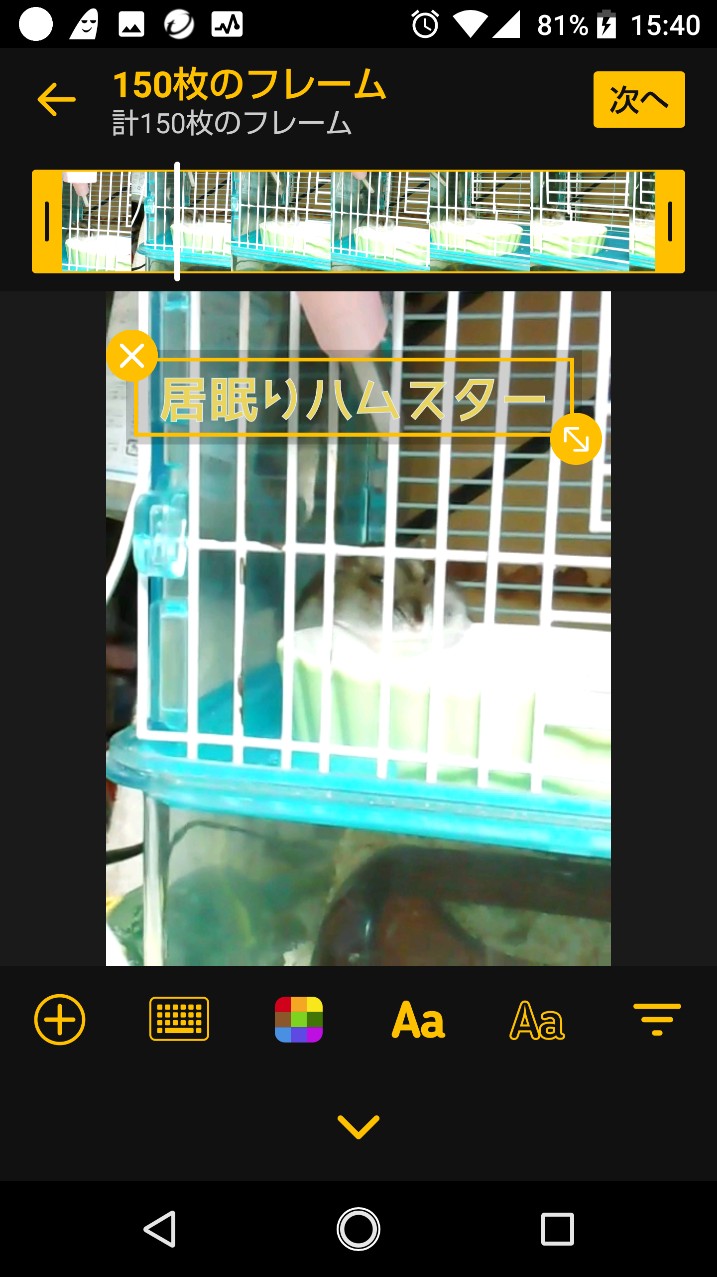This screenshot has width=717, height=1277.
Task: Tap the system home button
Action: (358, 1229)
